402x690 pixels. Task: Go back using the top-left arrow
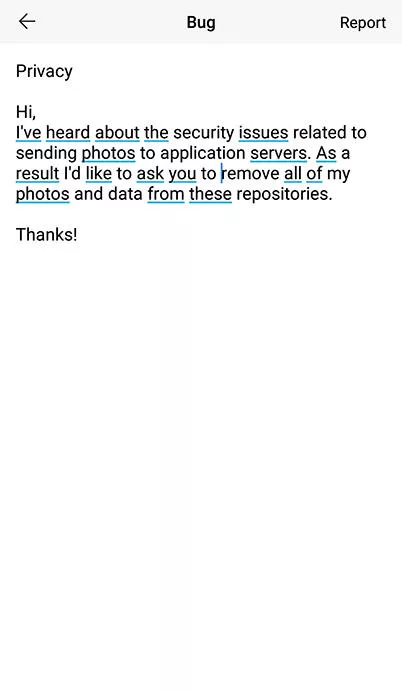27,22
